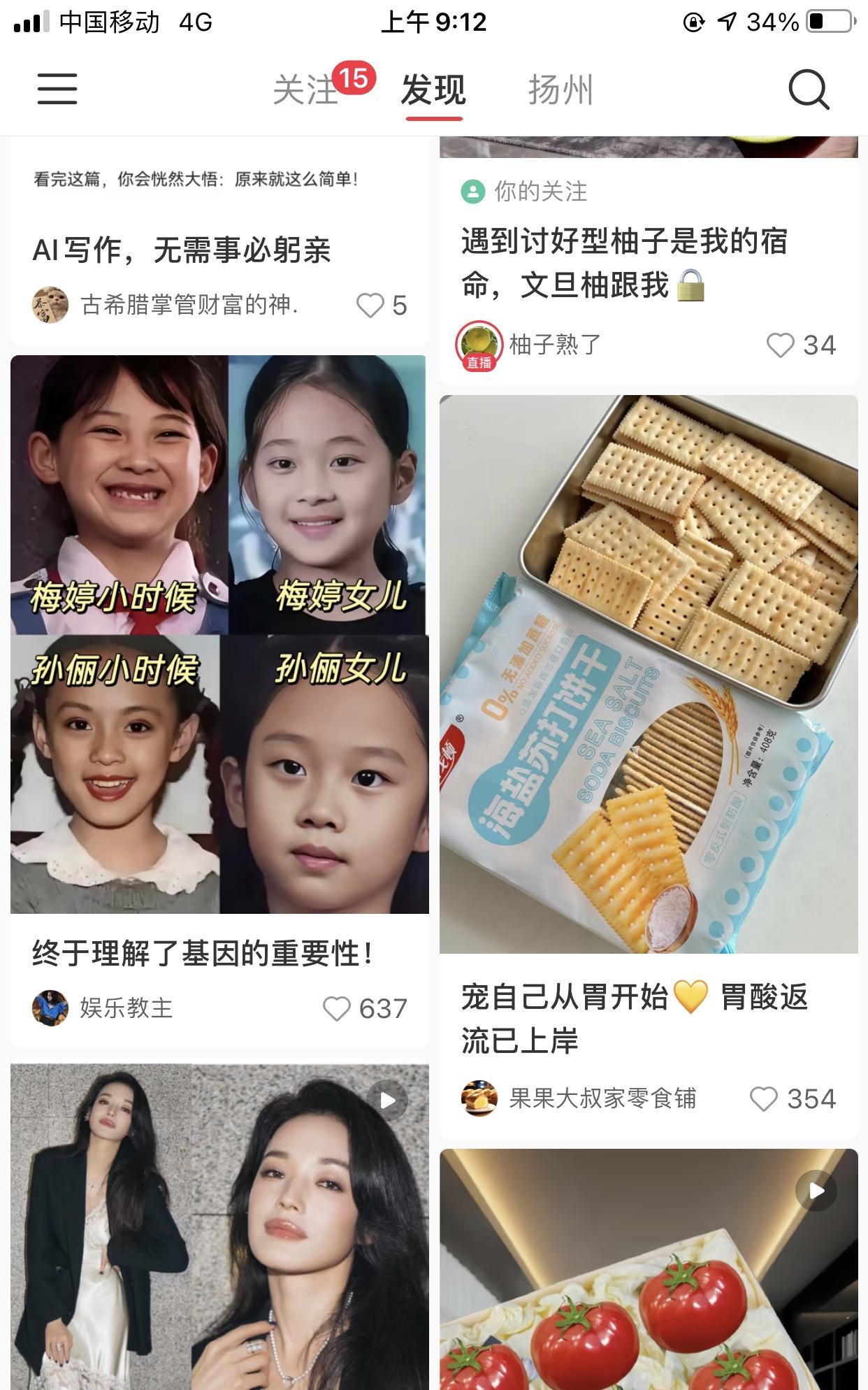Screen dimensions: 868x1390
Task: Open the 遇到讨好型柚子 post
Action: [x=625, y=263]
